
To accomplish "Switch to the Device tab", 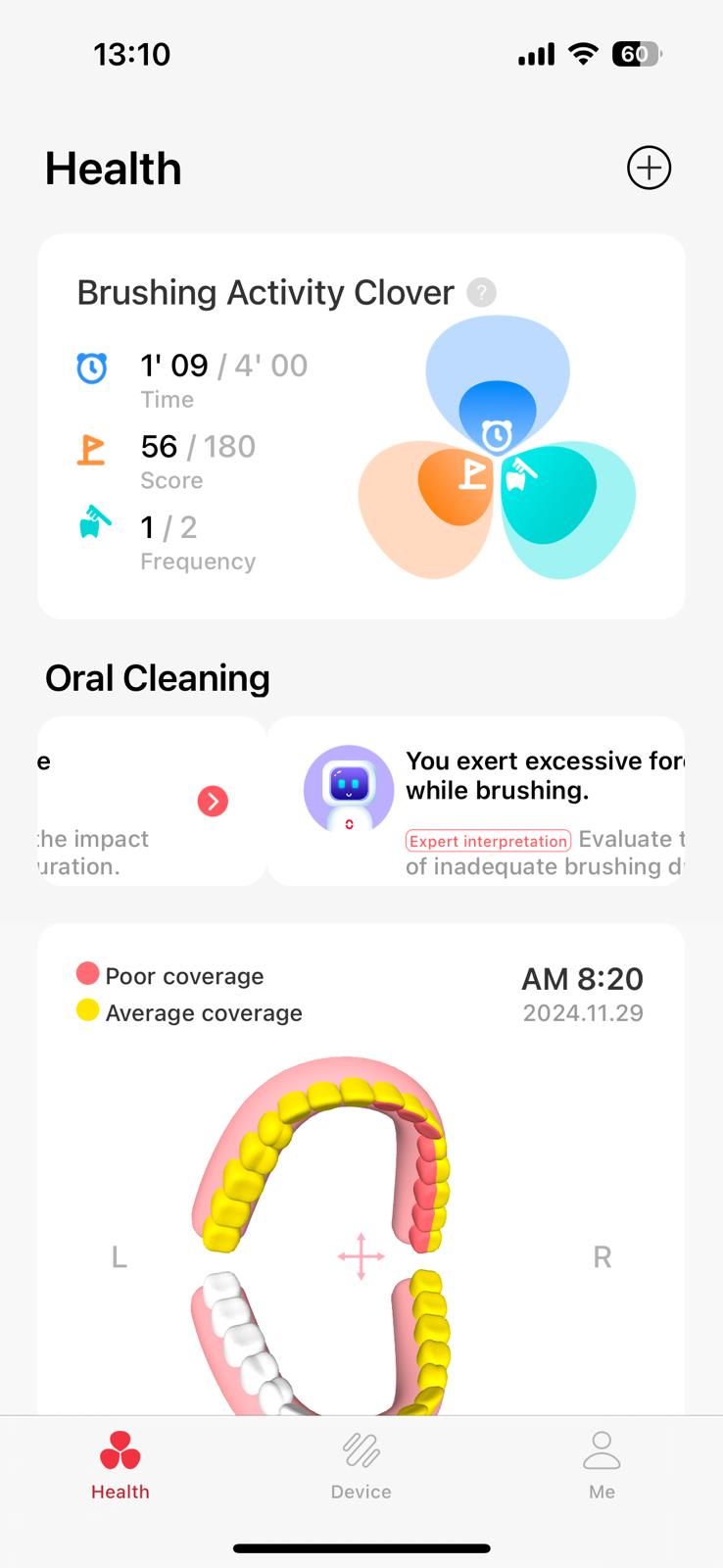I will (x=361, y=1466).
